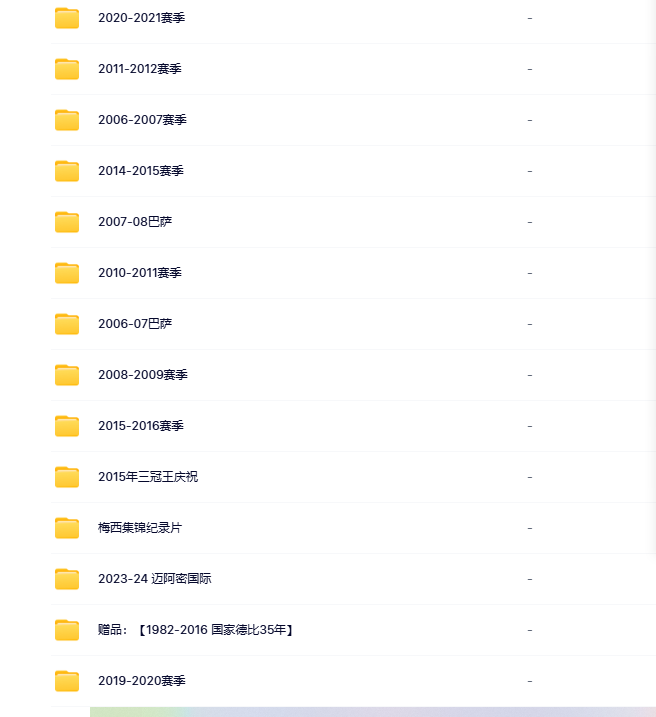
Task: Open the 2020-2021赛季 folder
Action: point(141,18)
